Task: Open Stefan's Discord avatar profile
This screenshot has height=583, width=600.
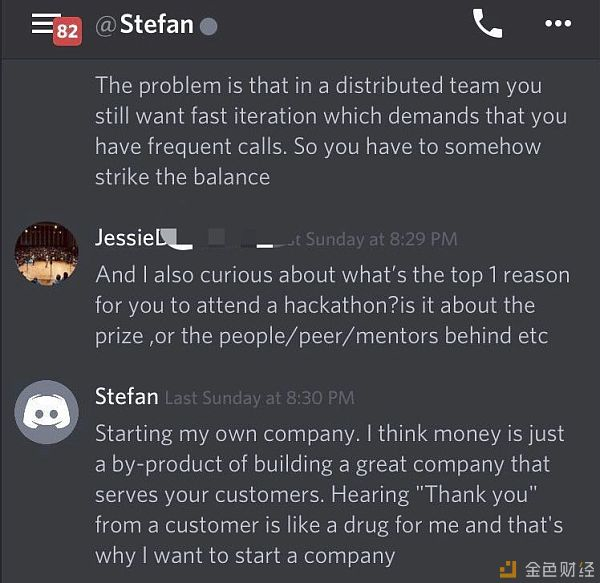Action: point(46,412)
